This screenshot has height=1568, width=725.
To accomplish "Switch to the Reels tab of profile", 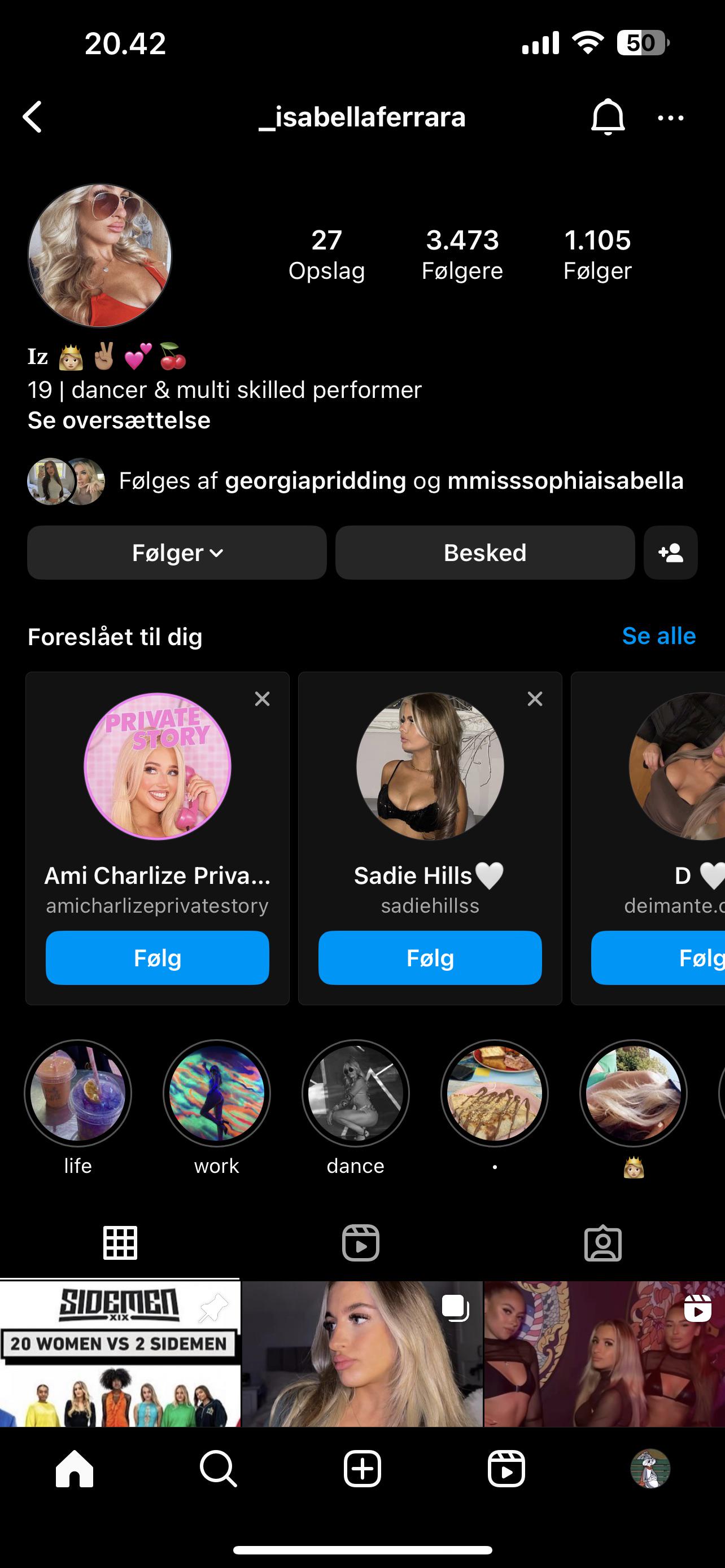I will tap(361, 1243).
